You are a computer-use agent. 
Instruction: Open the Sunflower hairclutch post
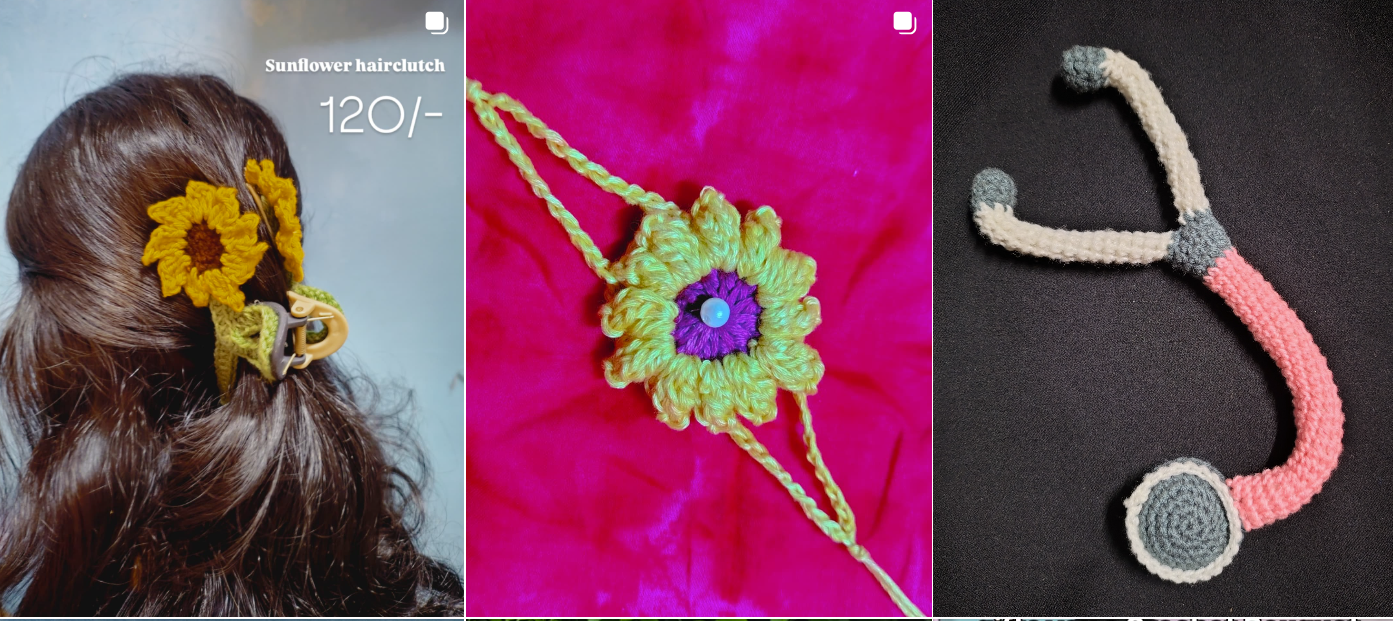click(231, 308)
